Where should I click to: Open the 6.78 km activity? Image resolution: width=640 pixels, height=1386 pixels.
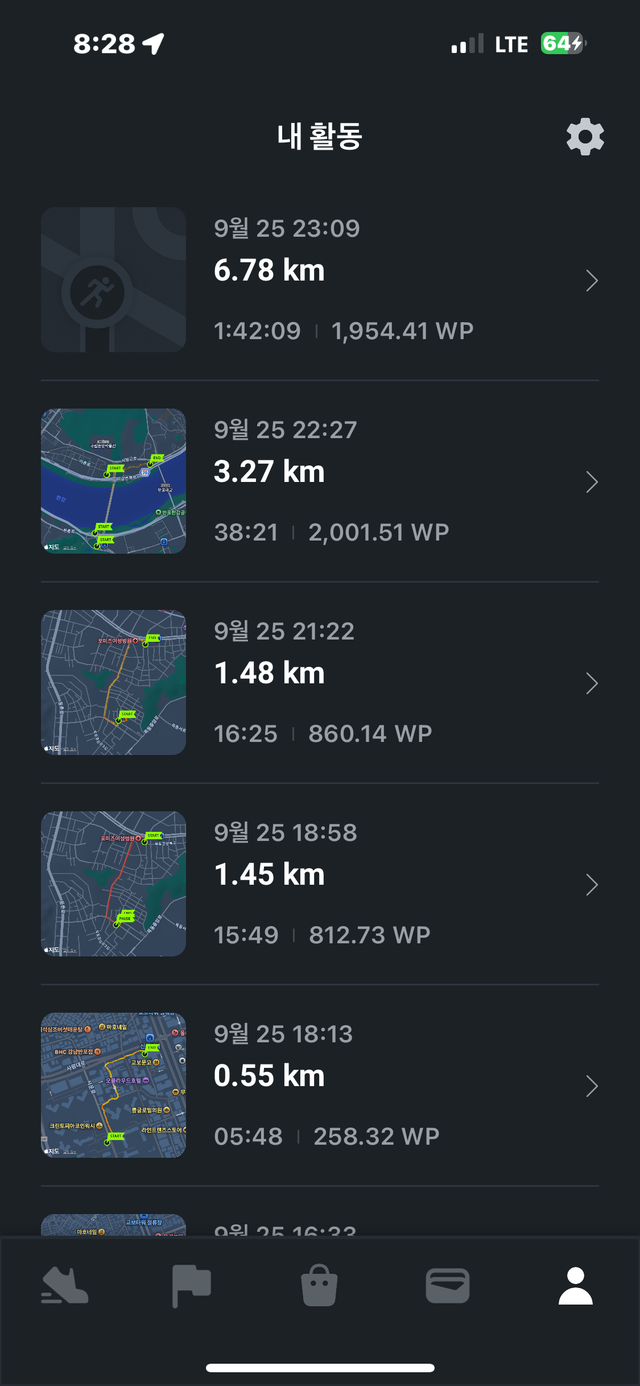click(320, 280)
